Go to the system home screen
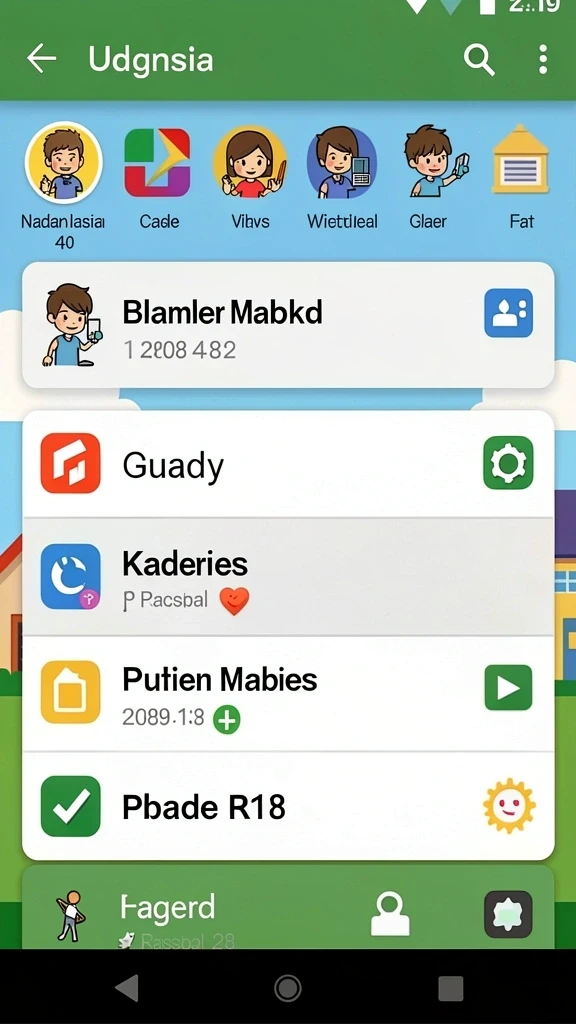Screen dimensions: 576x1024 click(288, 988)
